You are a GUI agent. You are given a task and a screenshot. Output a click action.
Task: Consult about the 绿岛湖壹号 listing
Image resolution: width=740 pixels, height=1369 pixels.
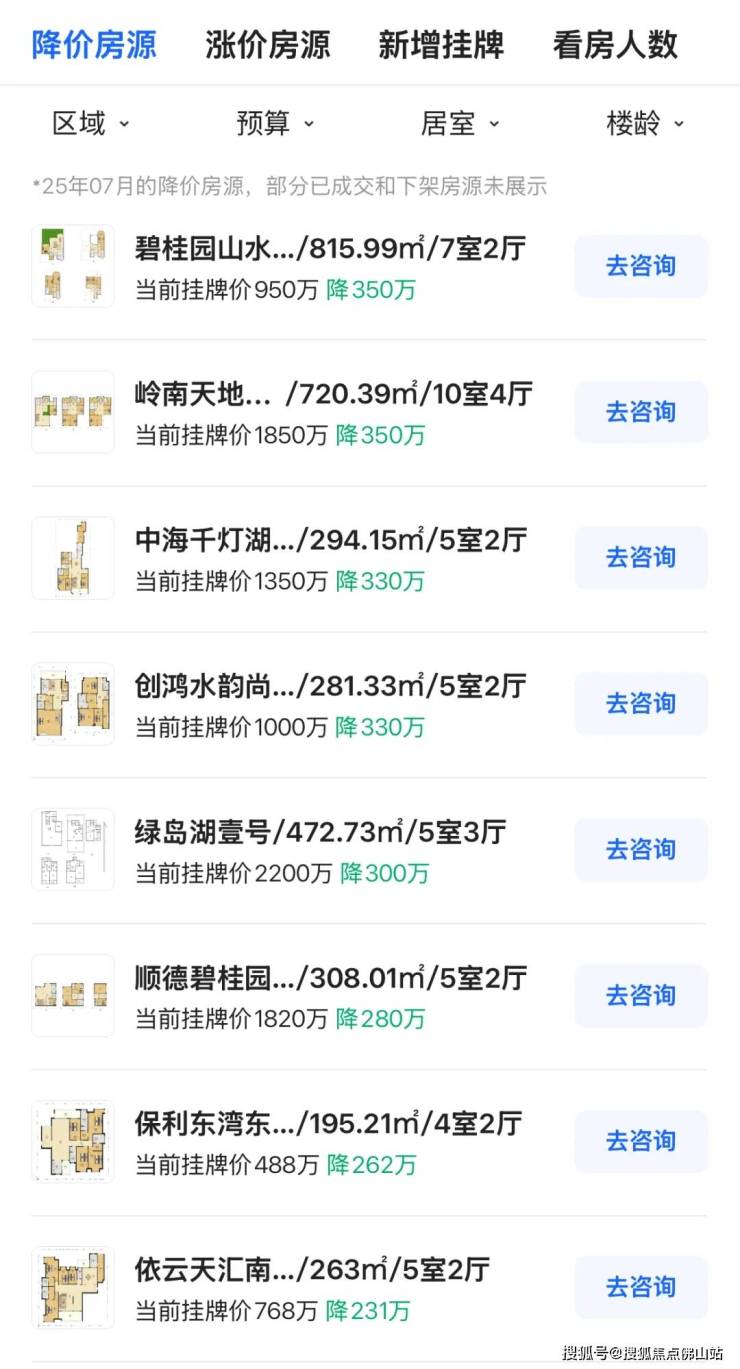[640, 849]
